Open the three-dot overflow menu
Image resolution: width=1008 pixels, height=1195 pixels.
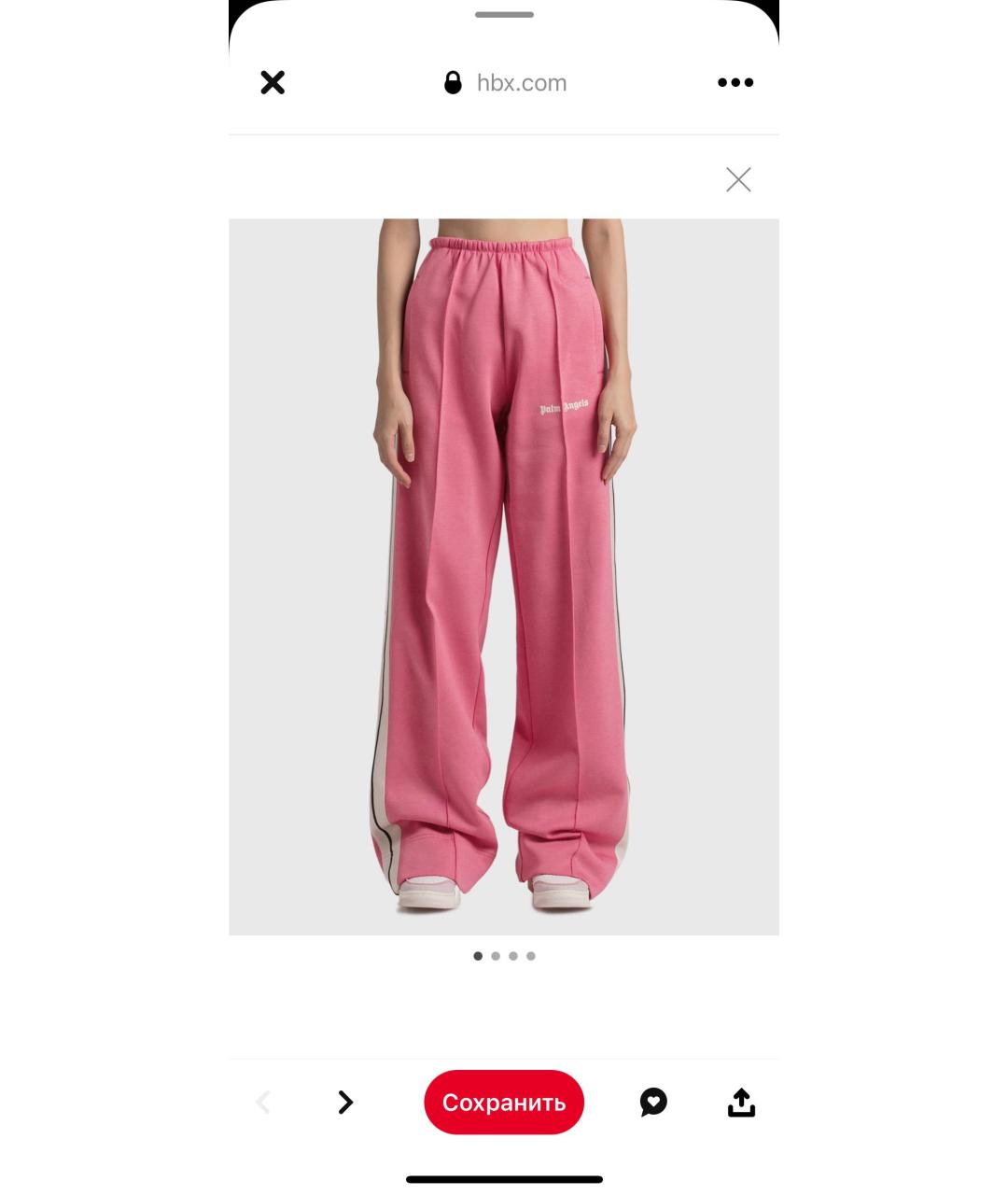tap(735, 83)
